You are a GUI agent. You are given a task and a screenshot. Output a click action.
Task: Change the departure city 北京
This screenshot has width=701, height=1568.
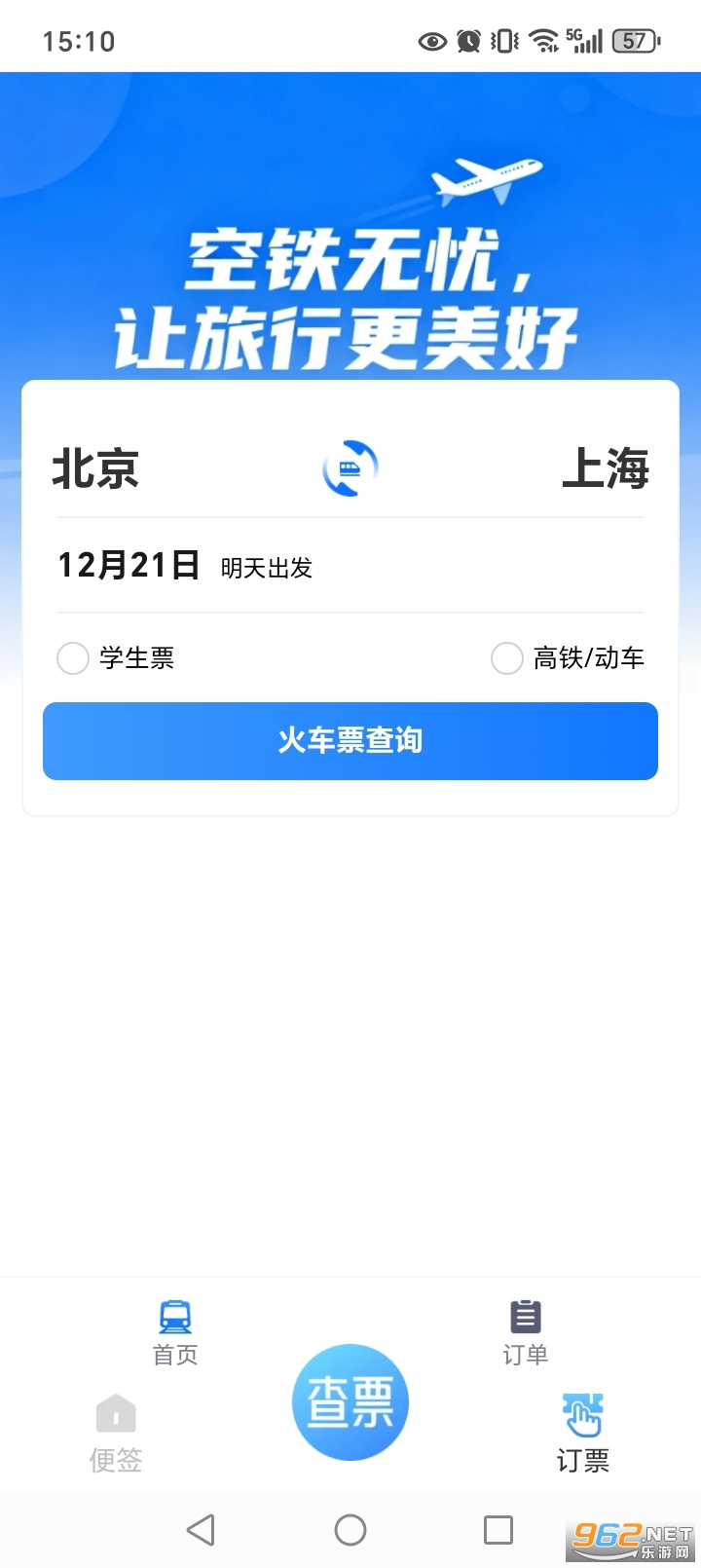(96, 468)
